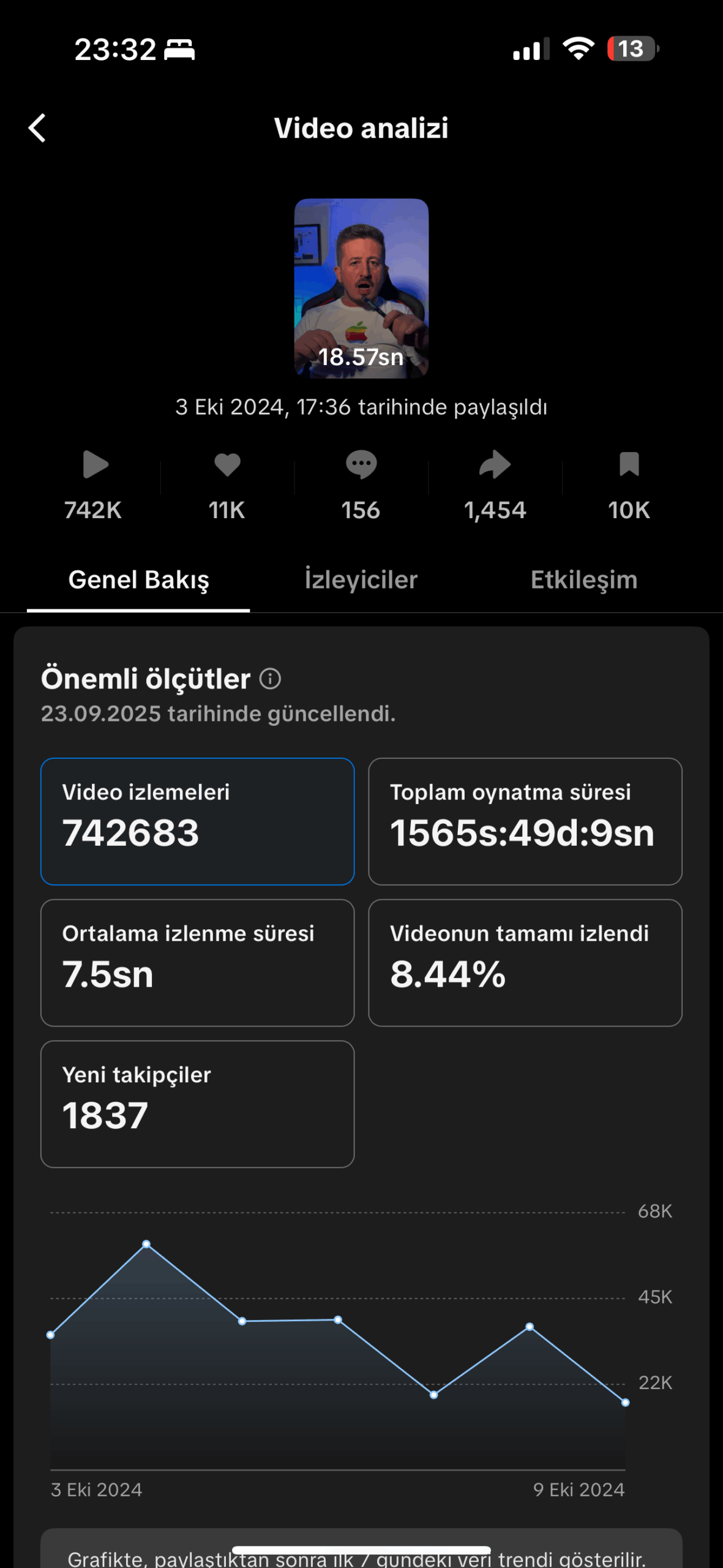This screenshot has width=723, height=1568.
Task: Switch to the Etkileşim tab
Action: pos(583,579)
